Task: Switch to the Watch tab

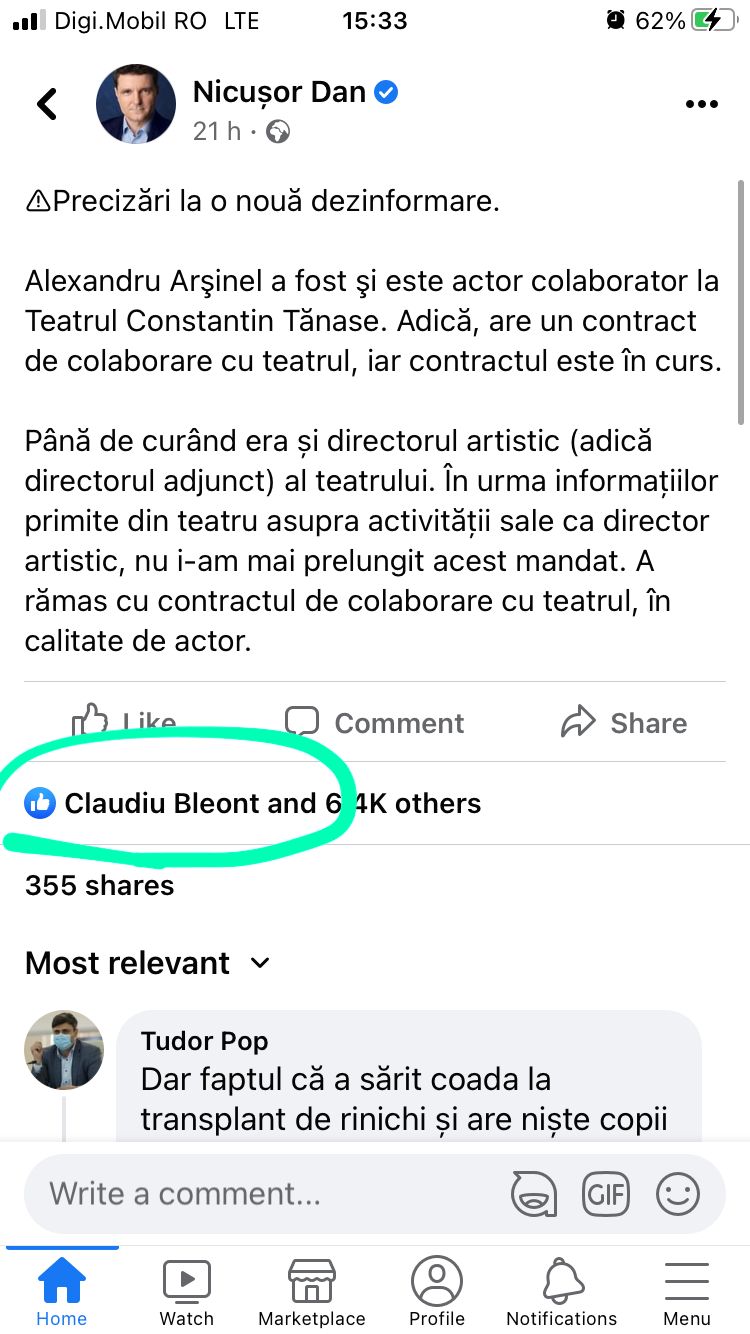Action: (187, 1292)
